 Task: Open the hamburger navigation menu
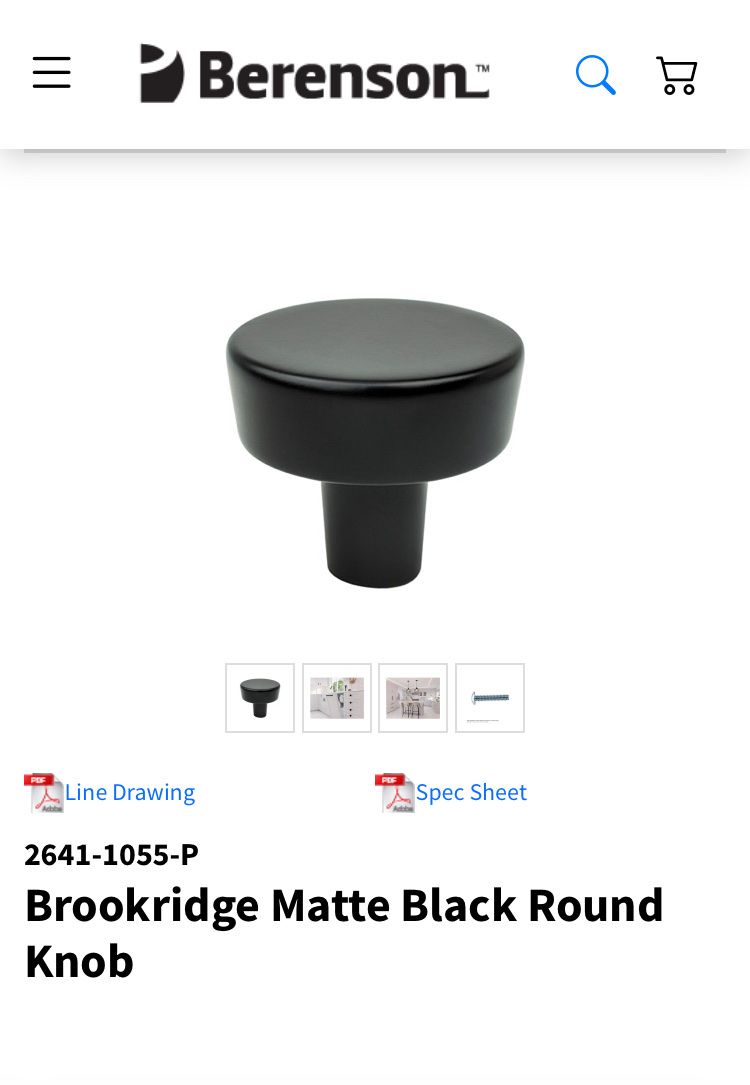(x=51, y=72)
